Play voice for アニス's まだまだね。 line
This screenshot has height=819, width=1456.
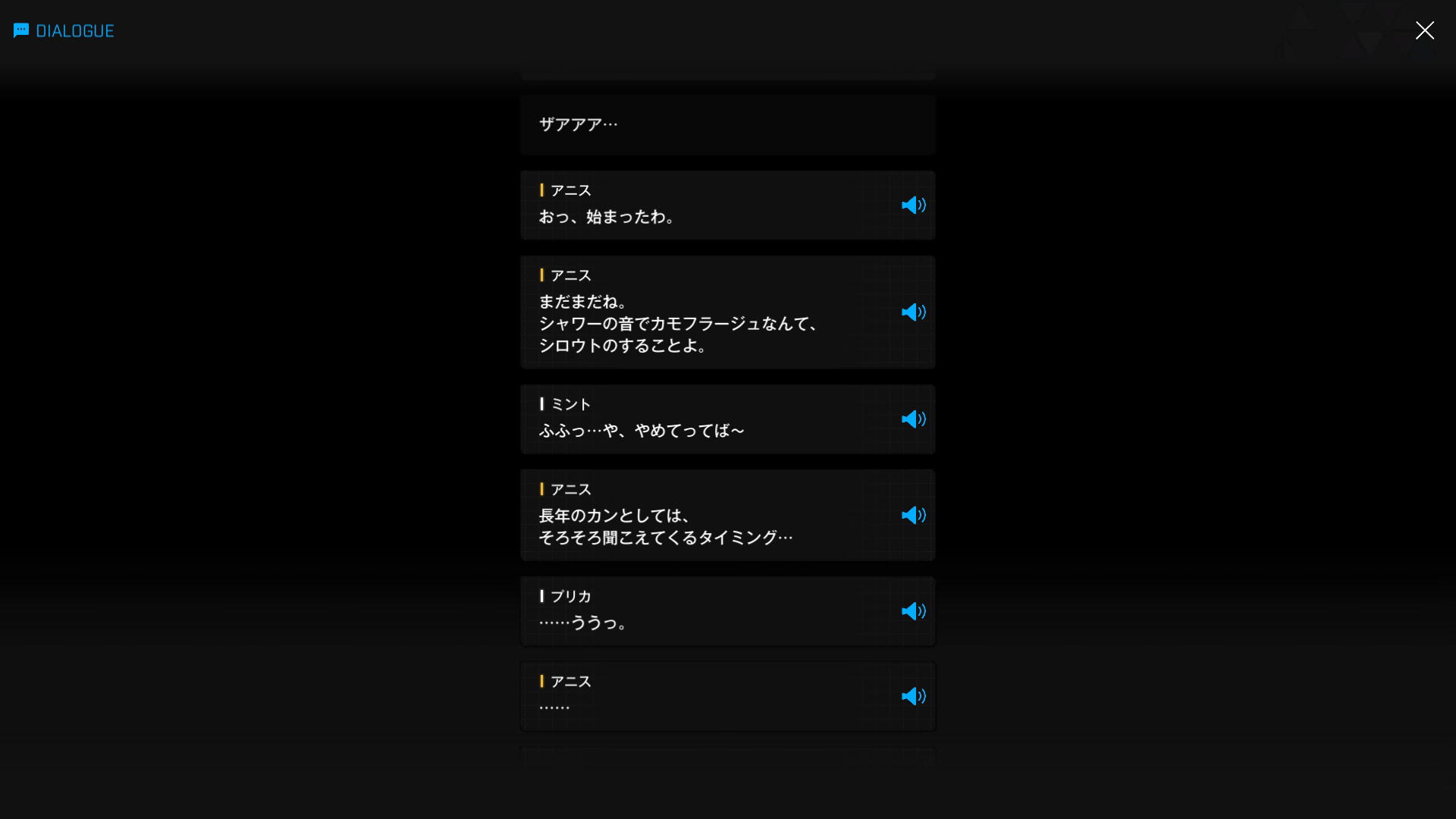tap(913, 312)
